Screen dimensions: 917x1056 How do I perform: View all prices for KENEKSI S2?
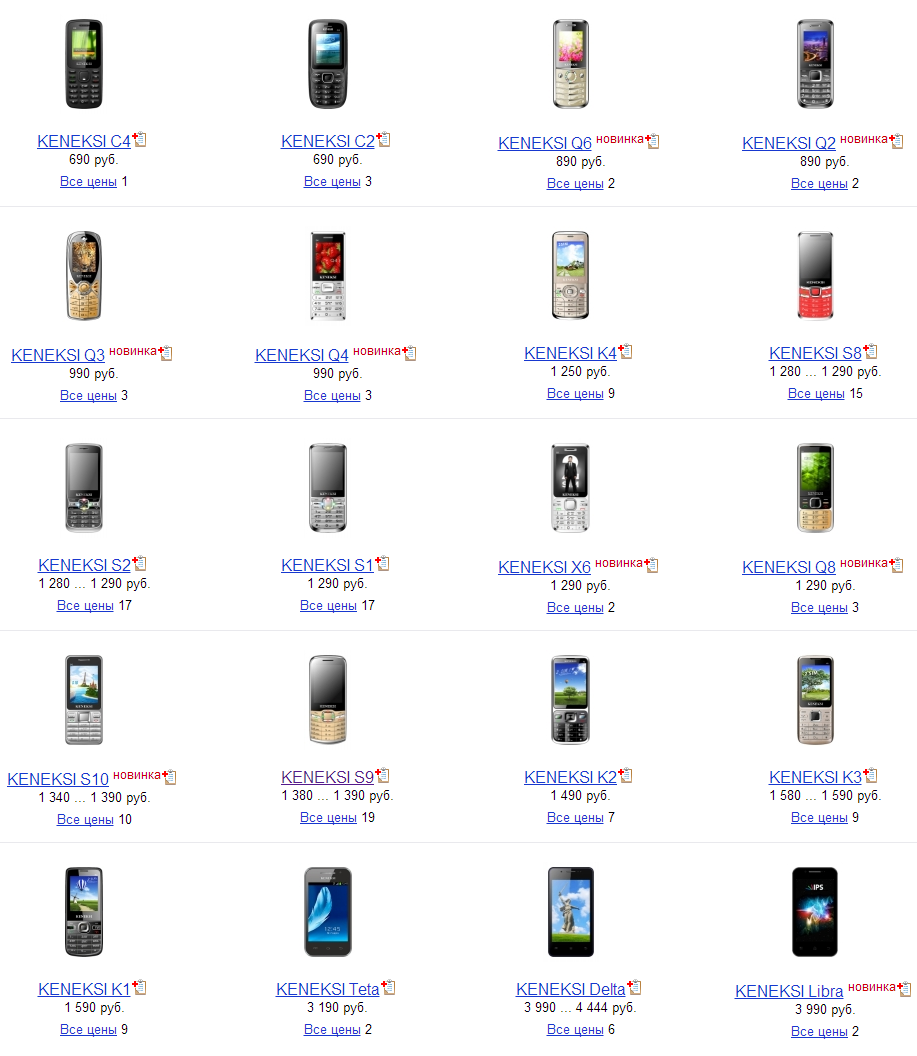click(85, 606)
